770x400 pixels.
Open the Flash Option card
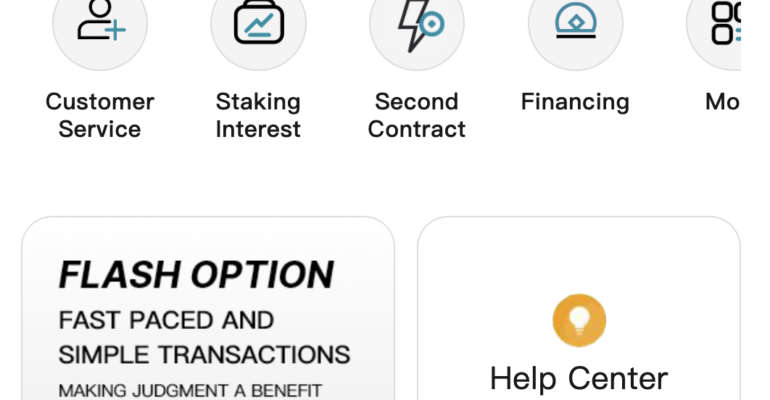coord(208,310)
